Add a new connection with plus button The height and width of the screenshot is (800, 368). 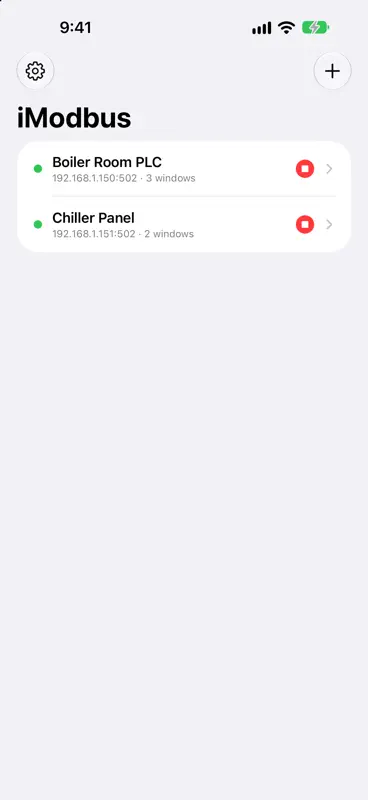(332, 71)
